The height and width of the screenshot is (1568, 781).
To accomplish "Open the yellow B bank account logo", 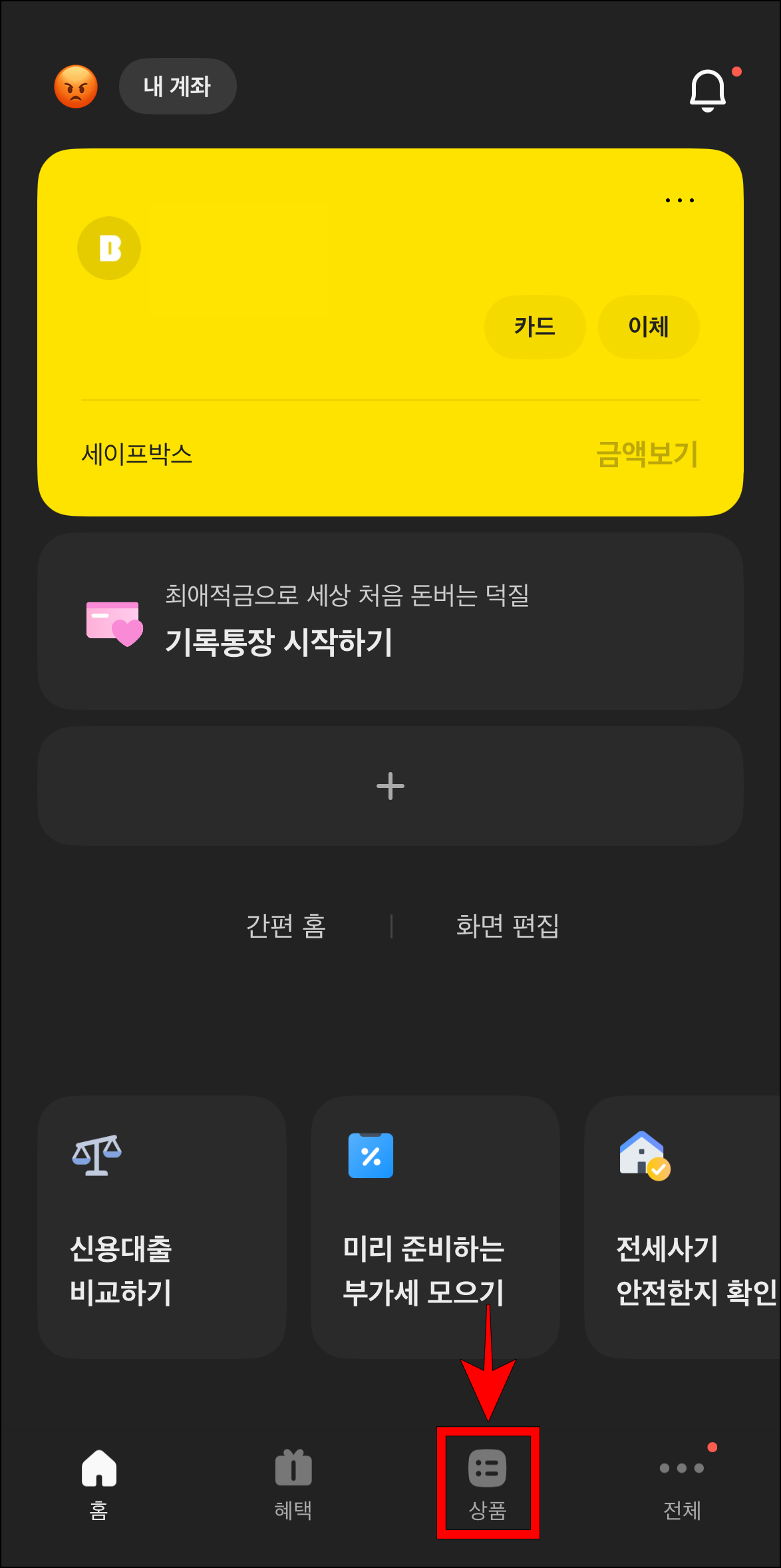I will [108, 248].
